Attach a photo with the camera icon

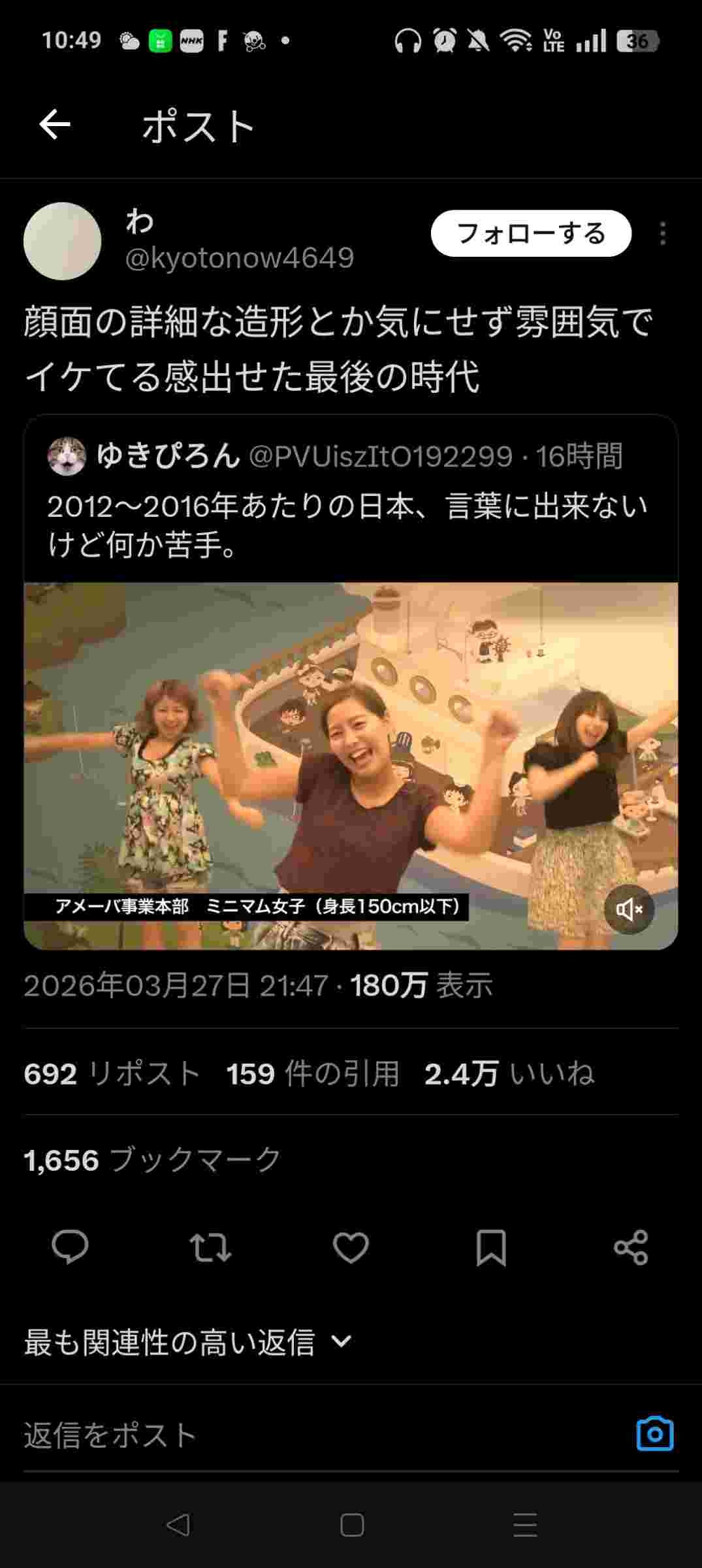654,1434
